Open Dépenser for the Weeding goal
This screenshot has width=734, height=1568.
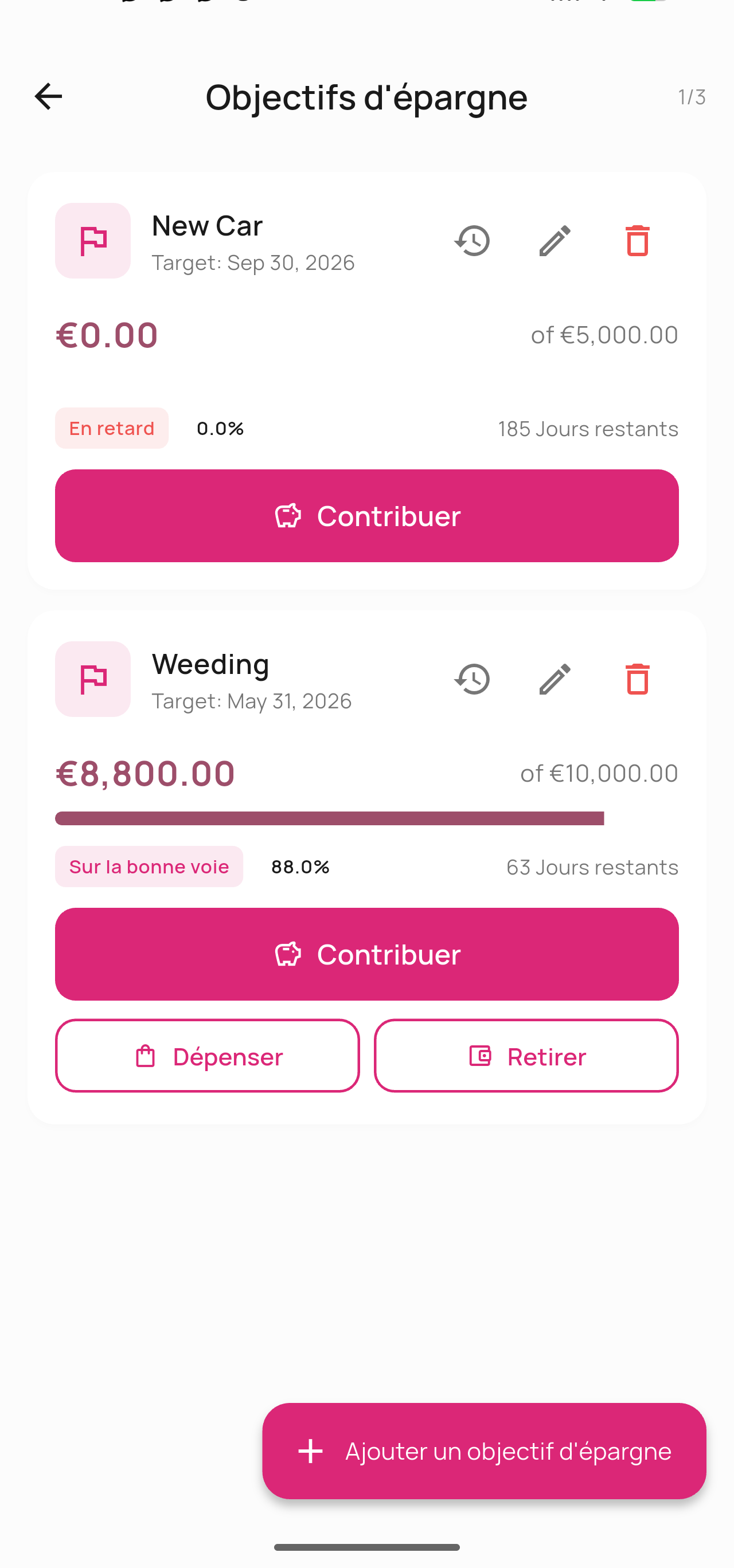[x=207, y=1056]
